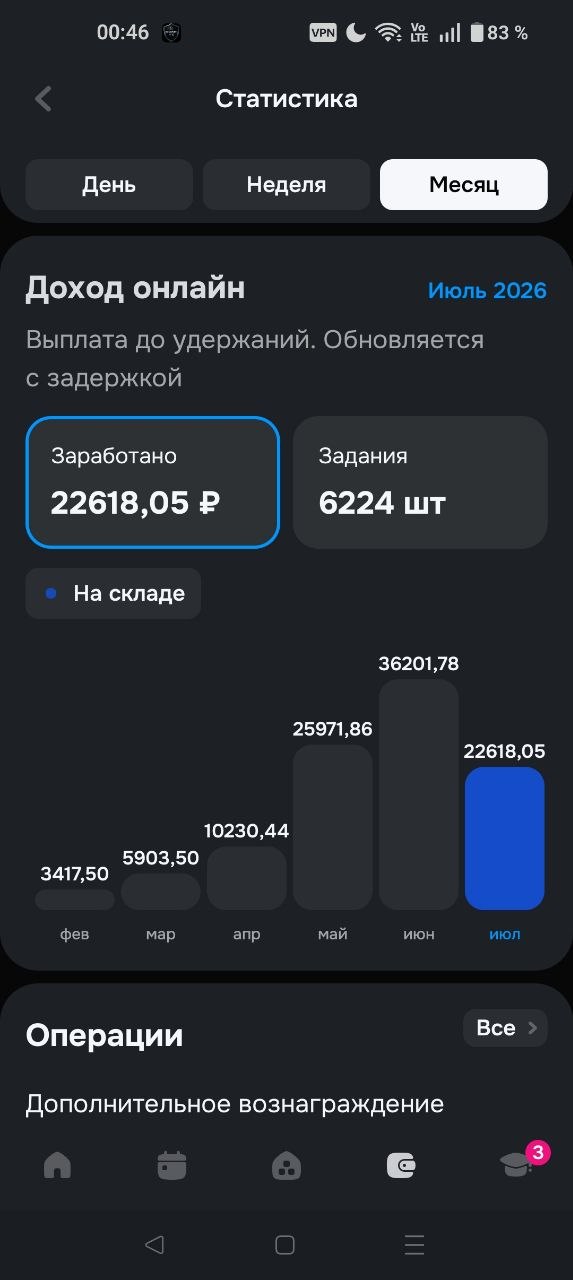Select the April bar labeled апр
Viewport: 573px width, 1280px height.
pyautogui.click(x=247, y=878)
